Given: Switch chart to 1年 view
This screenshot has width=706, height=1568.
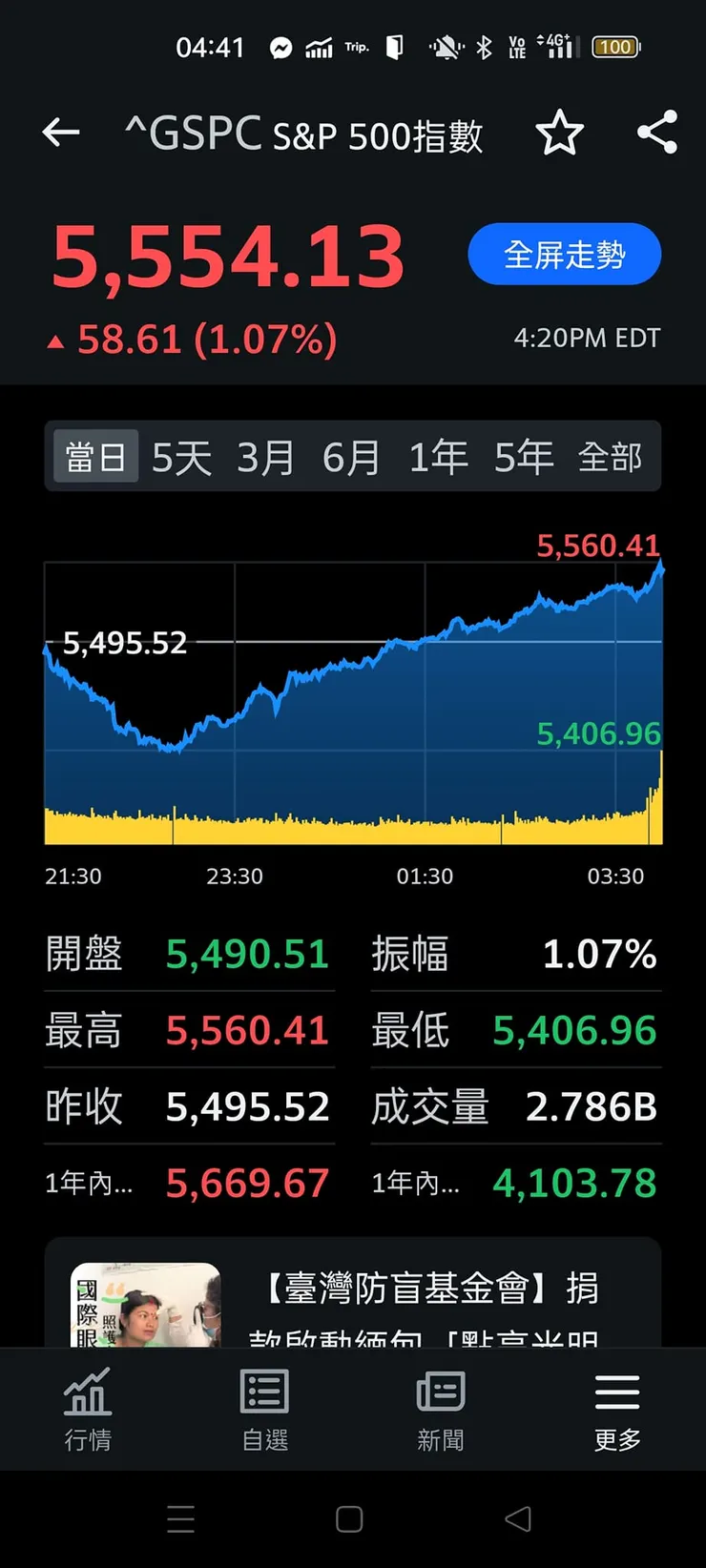Looking at the screenshot, I should [x=436, y=456].
